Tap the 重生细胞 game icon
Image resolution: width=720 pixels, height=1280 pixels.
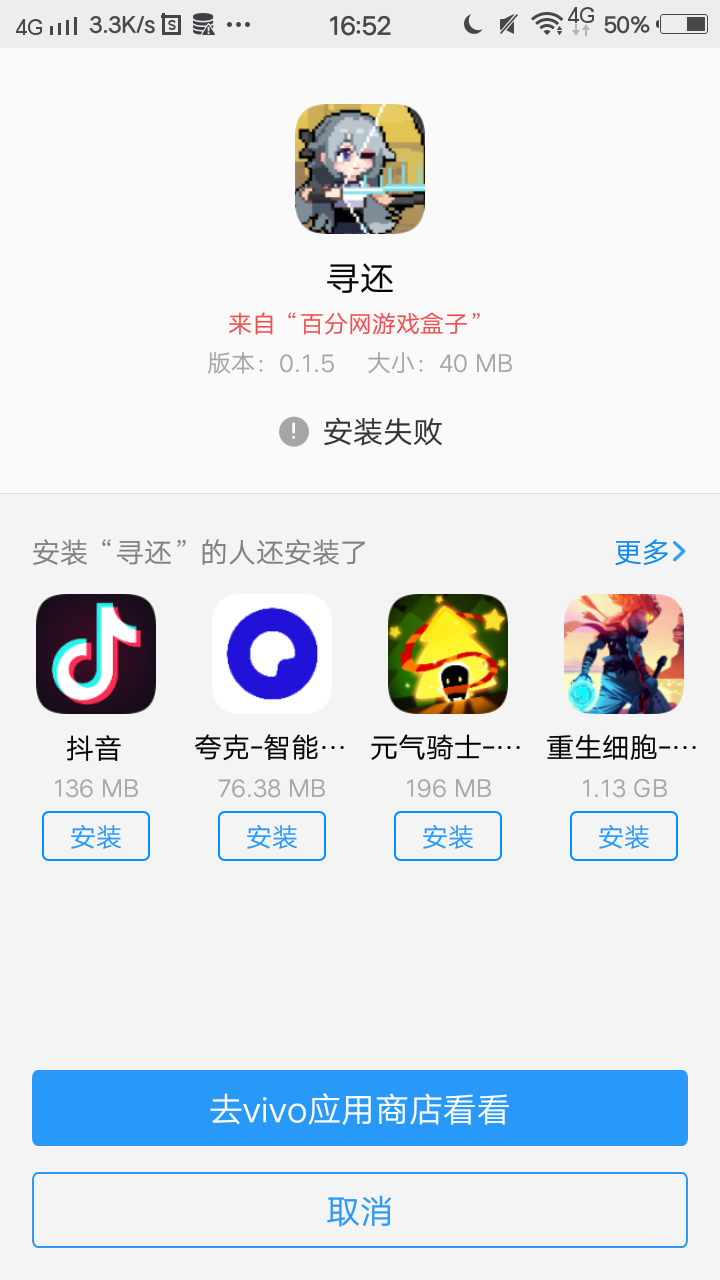[623, 653]
